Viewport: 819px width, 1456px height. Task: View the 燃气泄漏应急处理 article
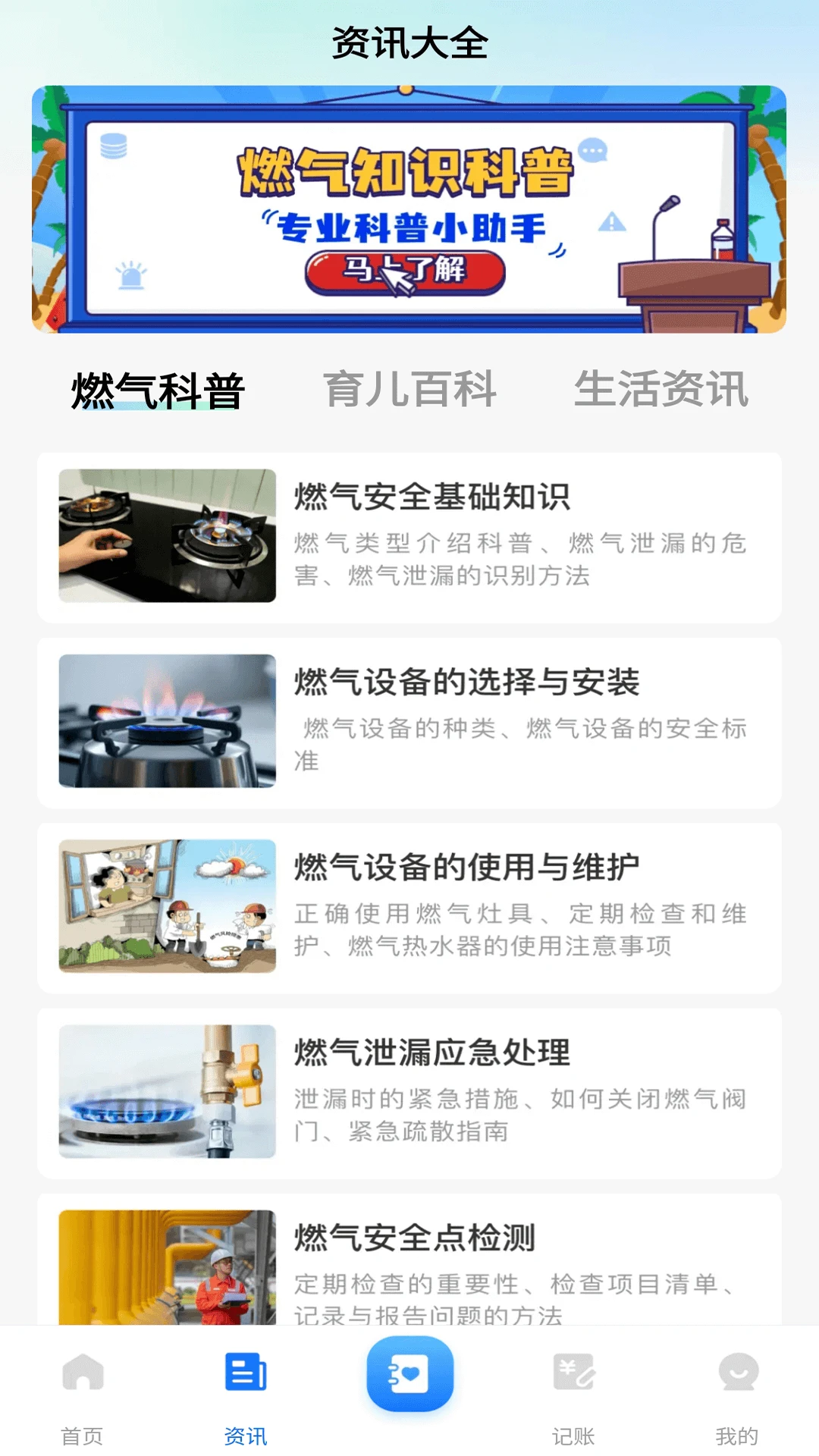point(409,1092)
